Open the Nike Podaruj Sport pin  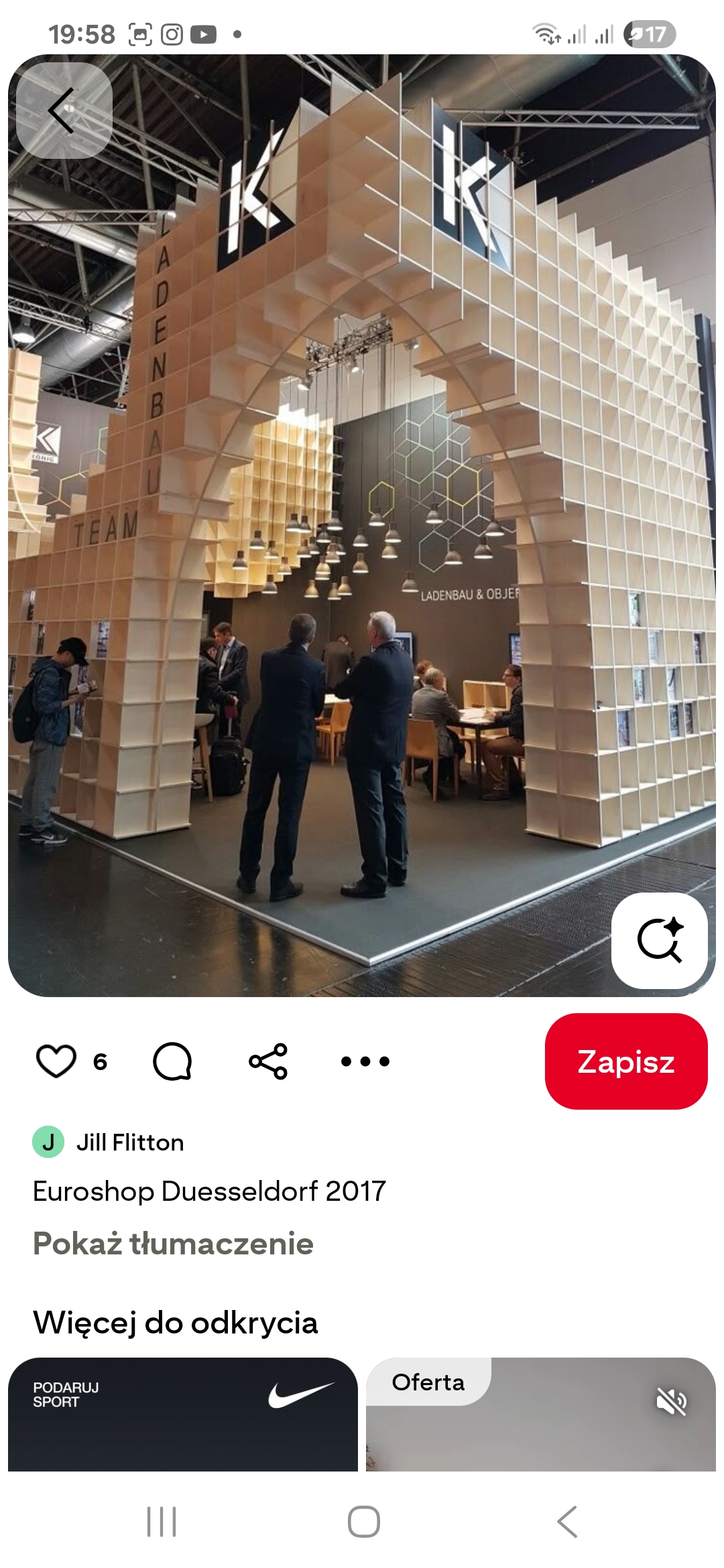(x=182, y=1415)
